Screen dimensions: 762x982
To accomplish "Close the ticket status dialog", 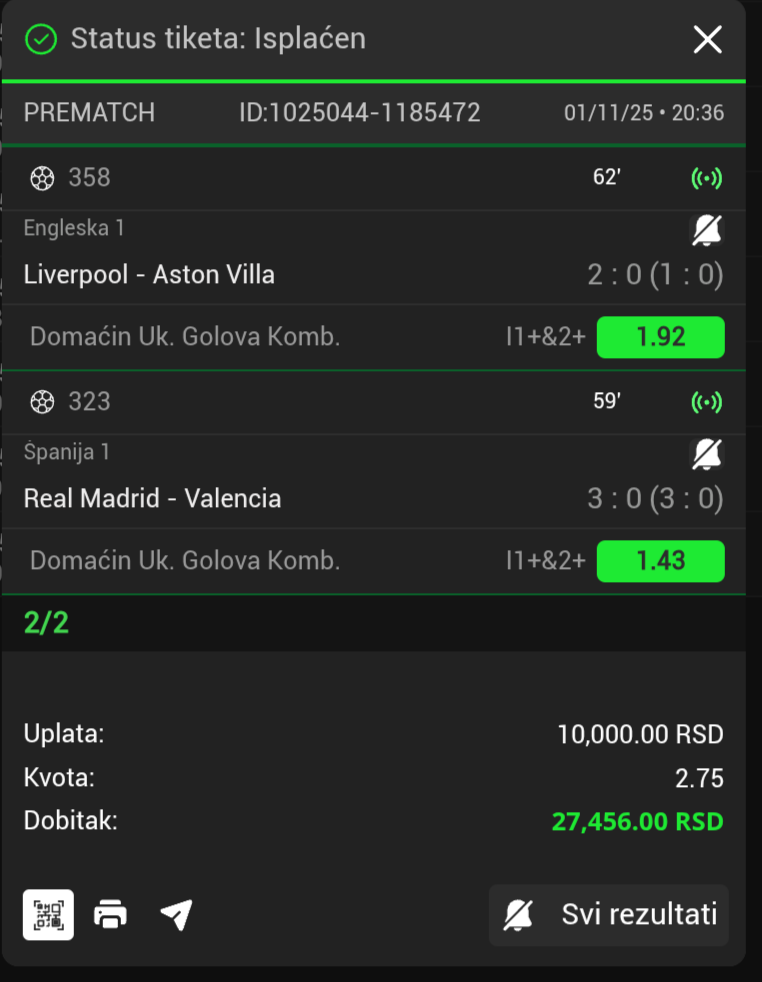I will coord(707,40).
